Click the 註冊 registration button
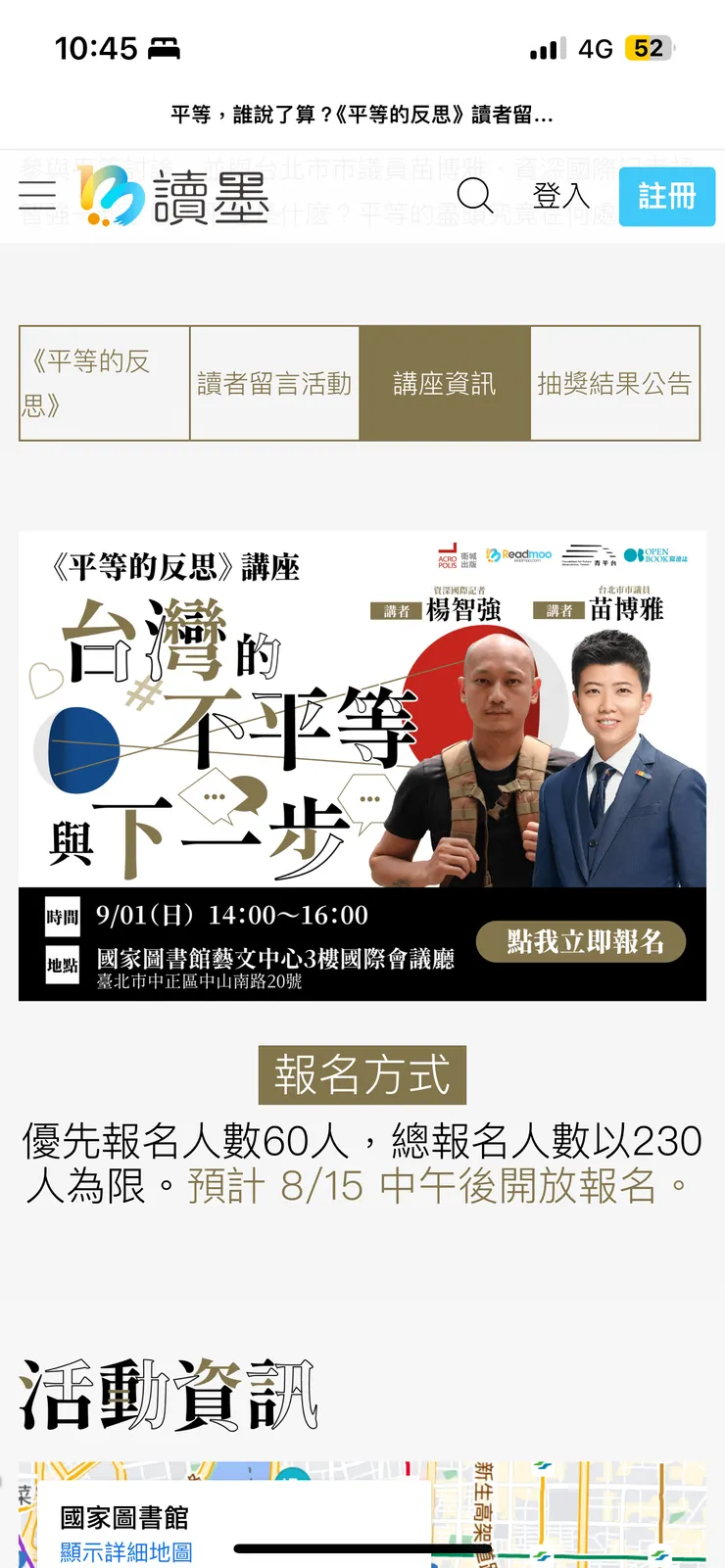The image size is (725, 1568). click(x=667, y=197)
